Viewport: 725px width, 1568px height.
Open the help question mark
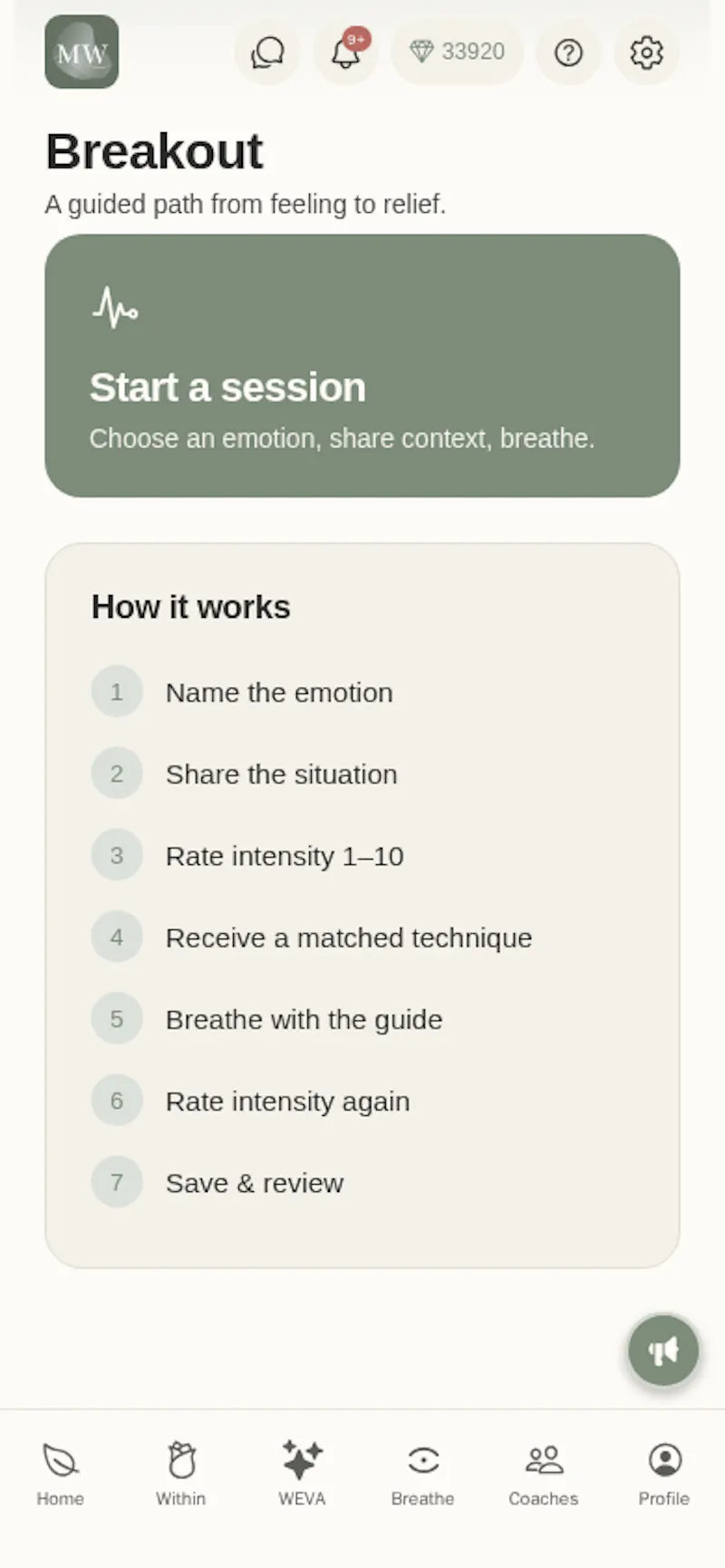(x=568, y=53)
